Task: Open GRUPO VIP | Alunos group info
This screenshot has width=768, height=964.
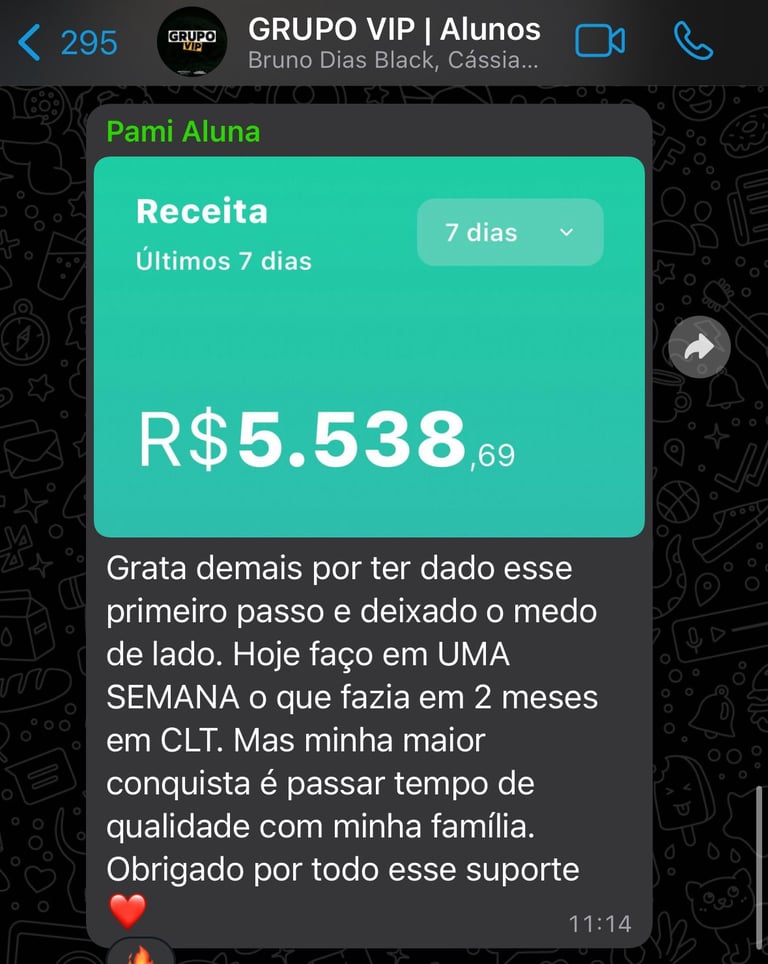Action: coord(394,43)
